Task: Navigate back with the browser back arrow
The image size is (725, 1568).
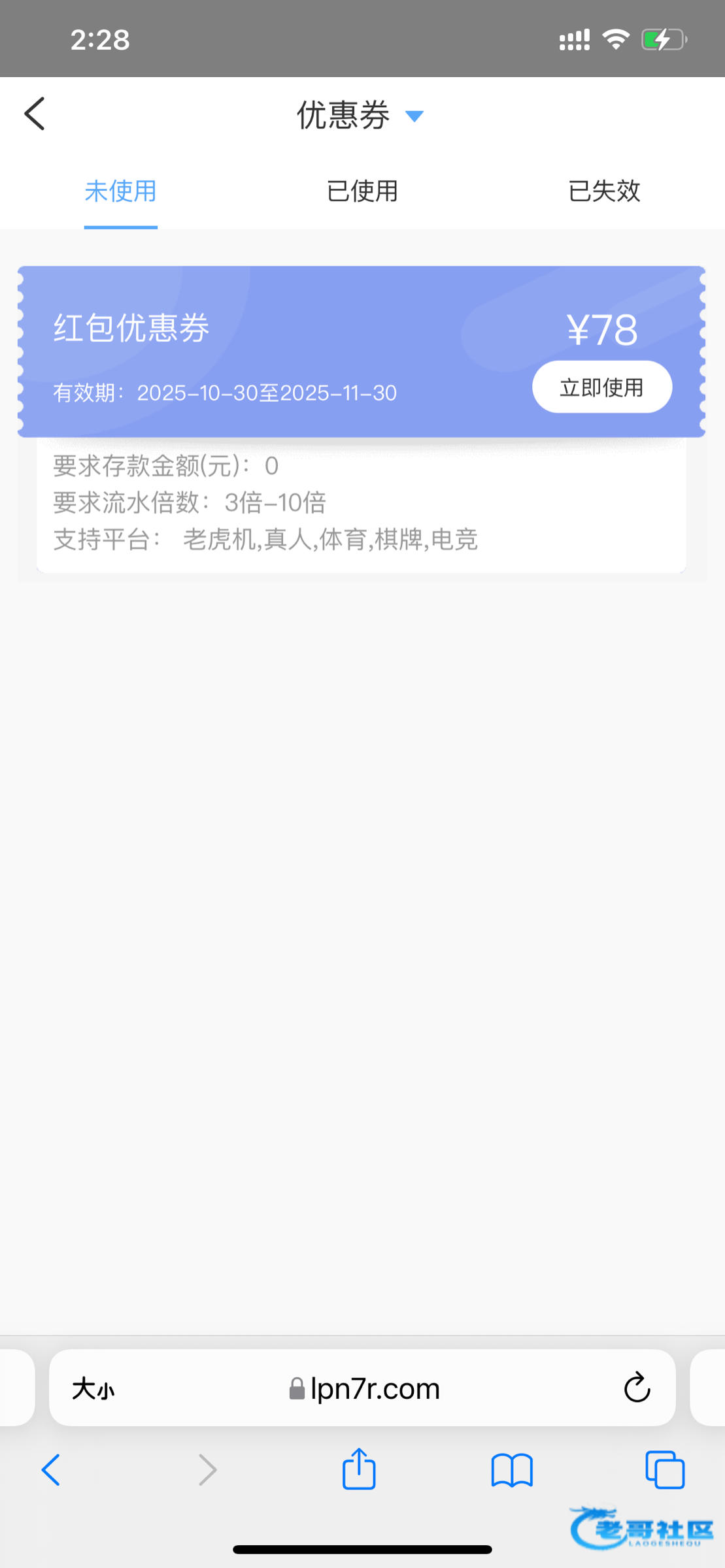Action: [51, 1470]
